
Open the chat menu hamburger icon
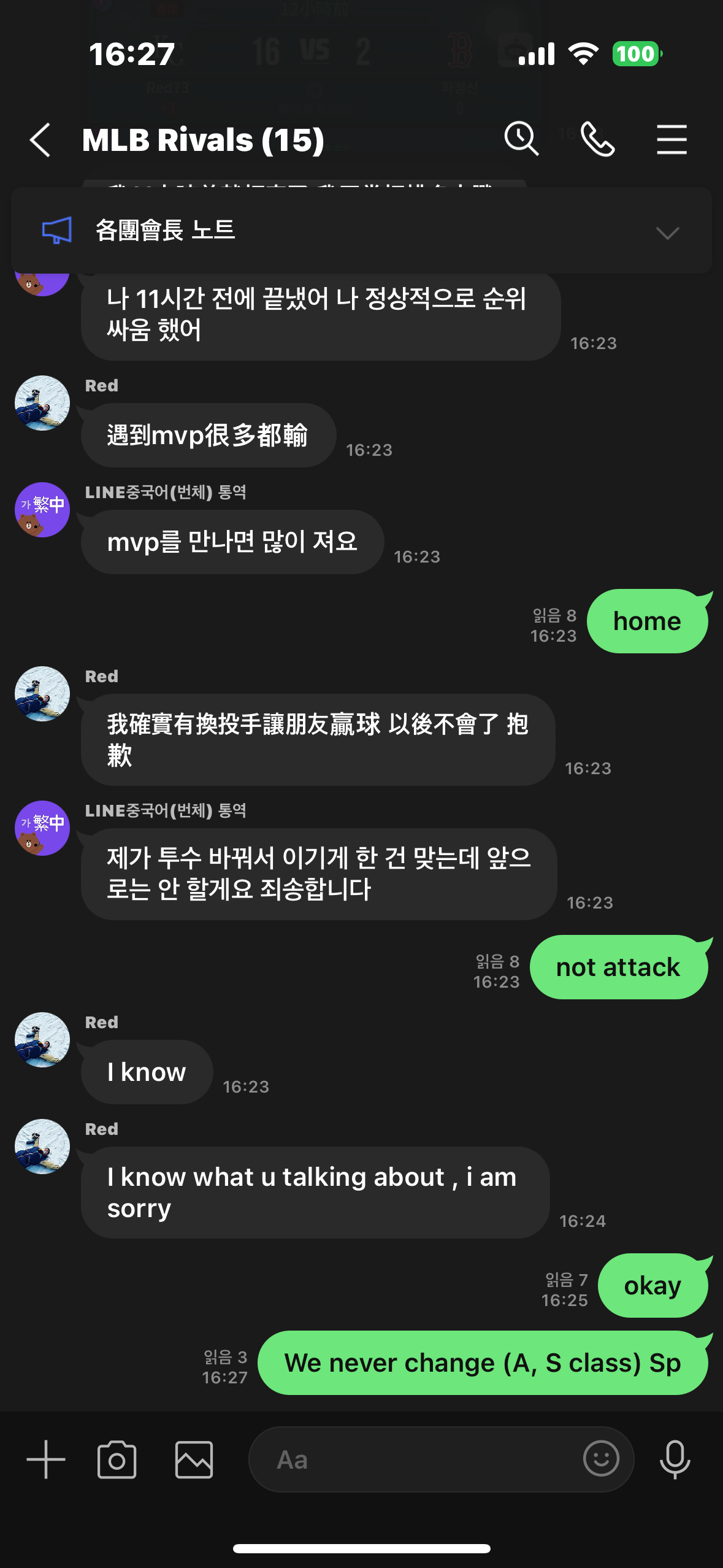click(671, 139)
